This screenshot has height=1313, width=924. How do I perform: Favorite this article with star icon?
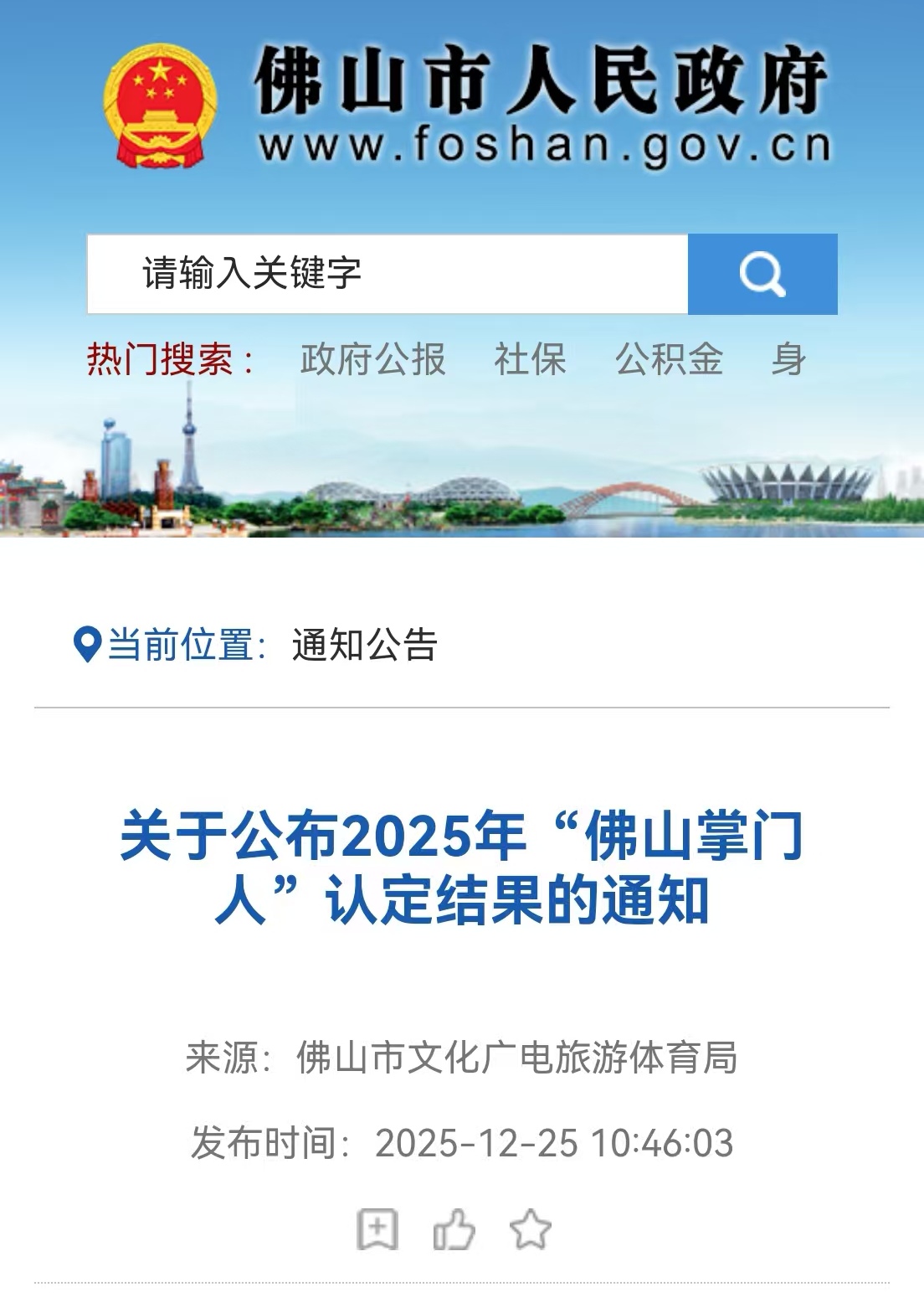(531, 1228)
